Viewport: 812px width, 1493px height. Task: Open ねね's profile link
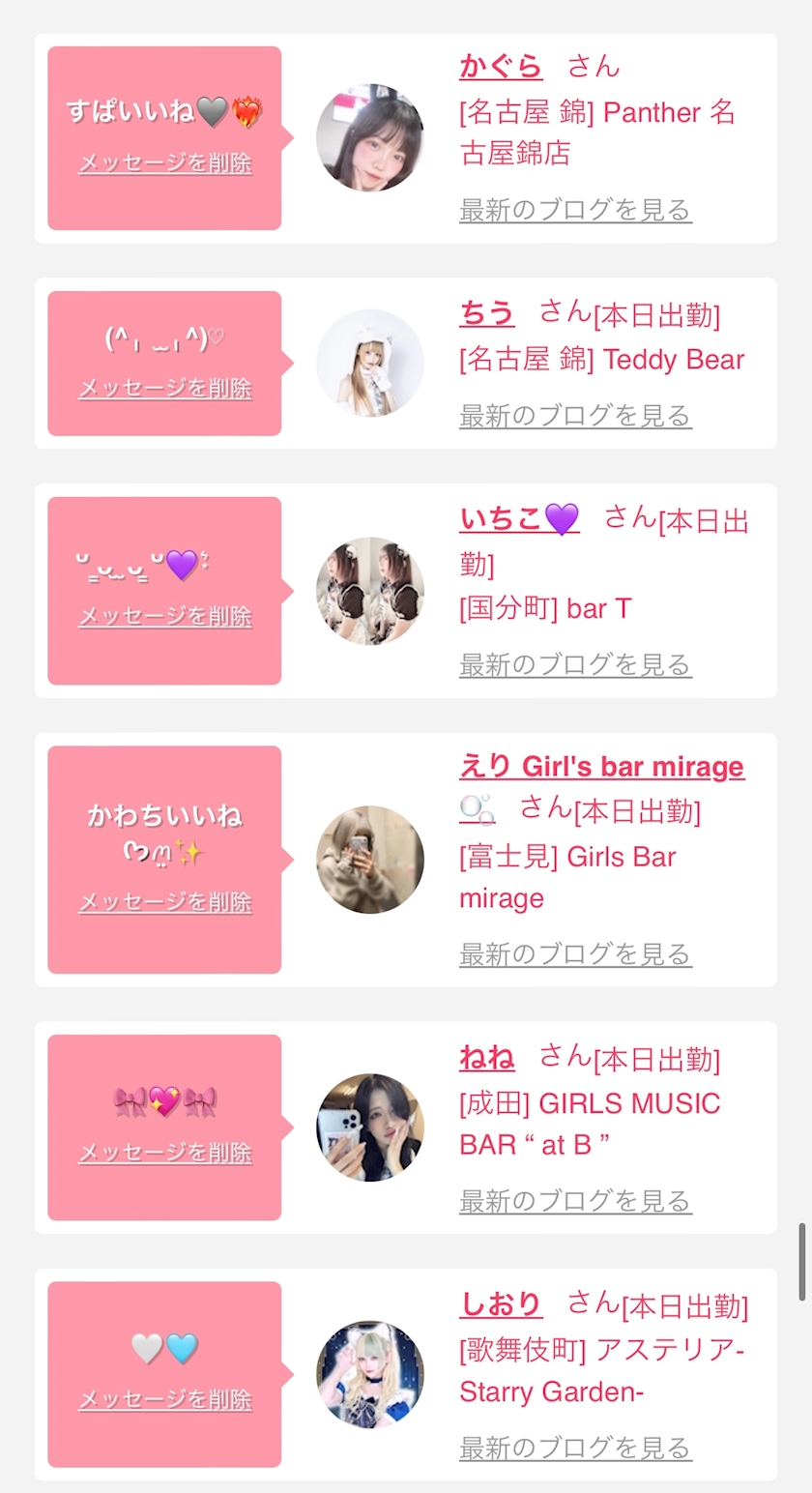(x=487, y=1057)
